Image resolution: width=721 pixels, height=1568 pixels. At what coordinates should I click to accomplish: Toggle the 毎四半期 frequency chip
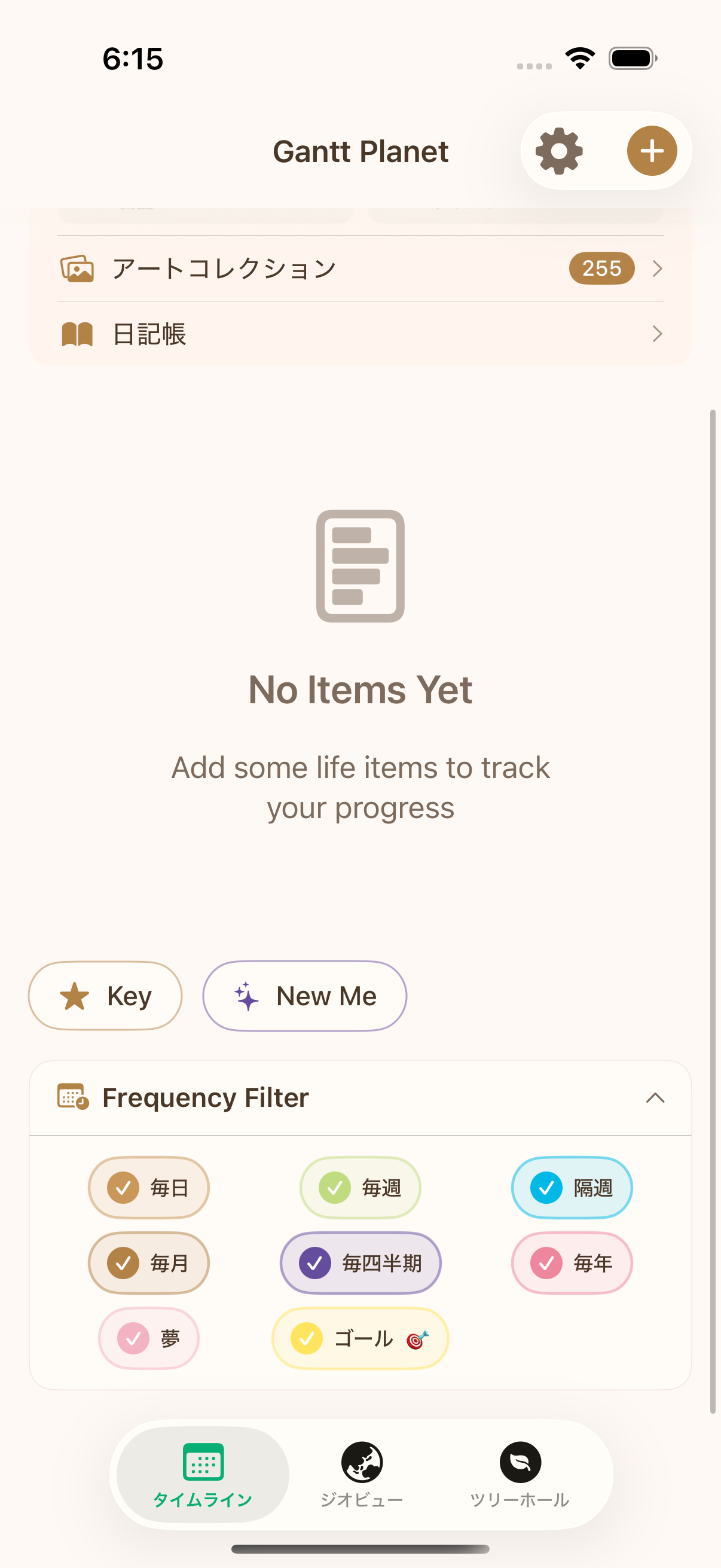coord(360,1263)
